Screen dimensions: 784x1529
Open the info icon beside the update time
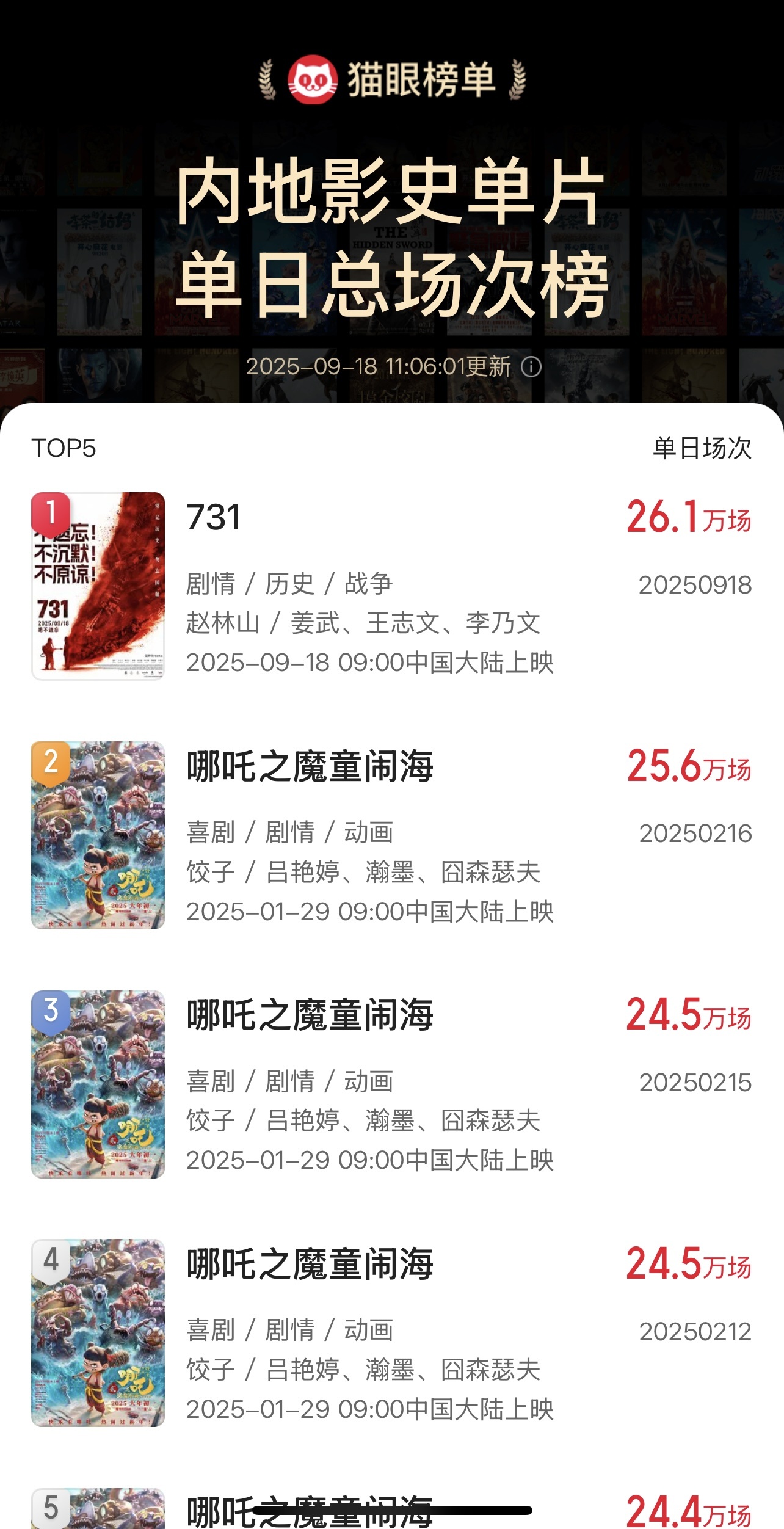(531, 367)
